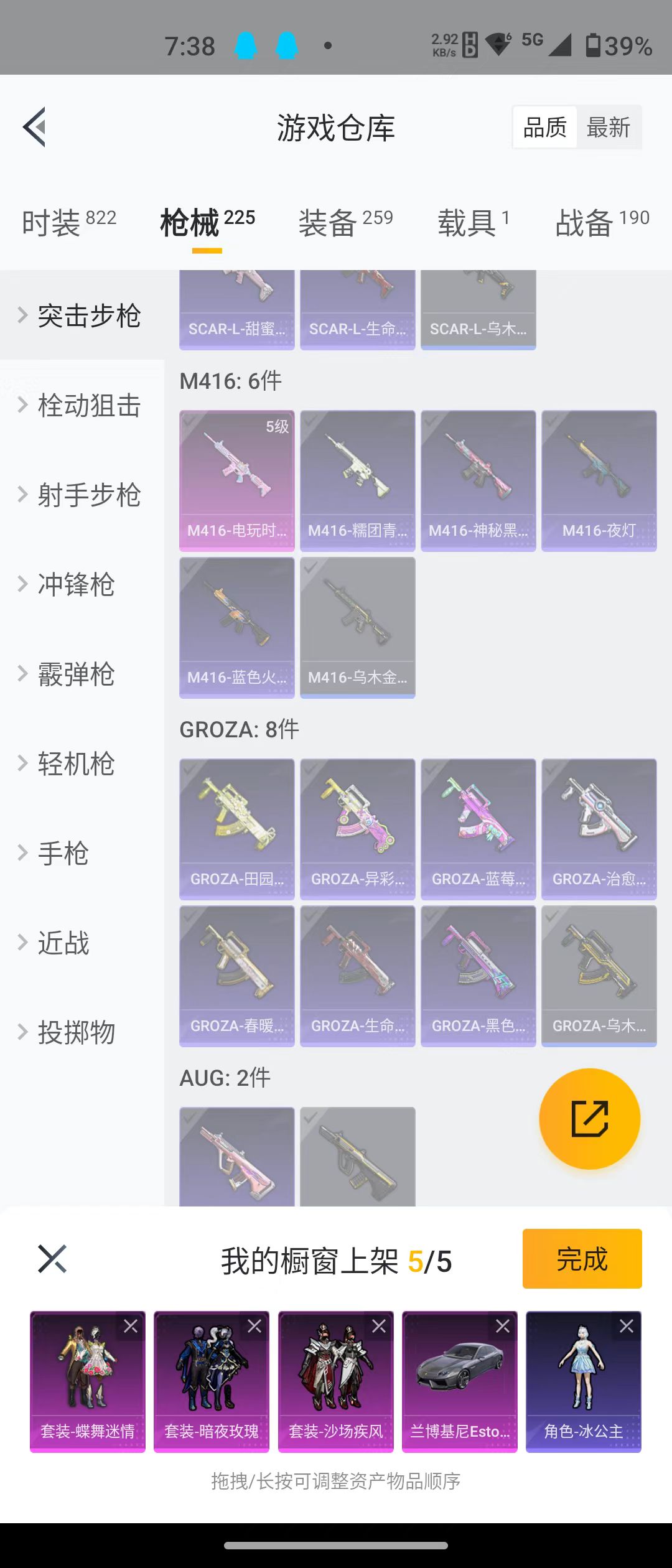Remove 套装-蝶舞迷情 from showcase

(131, 1326)
